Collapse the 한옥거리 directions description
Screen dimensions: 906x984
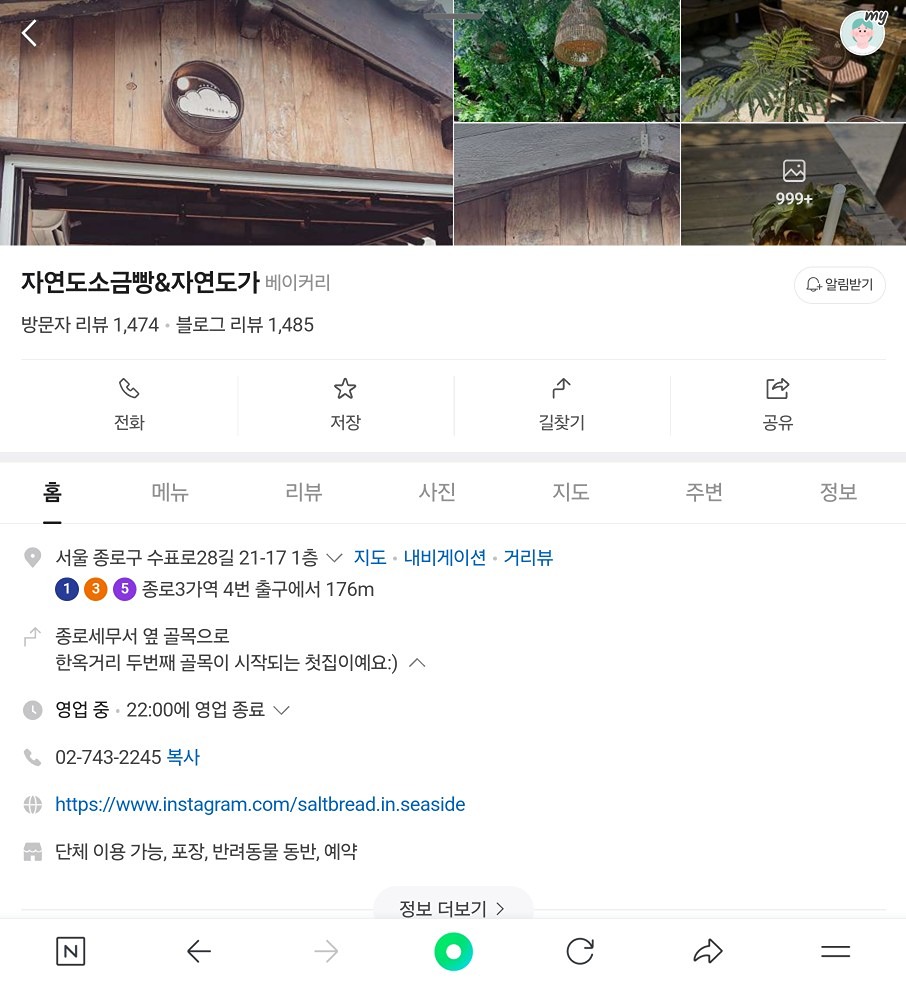click(417, 662)
